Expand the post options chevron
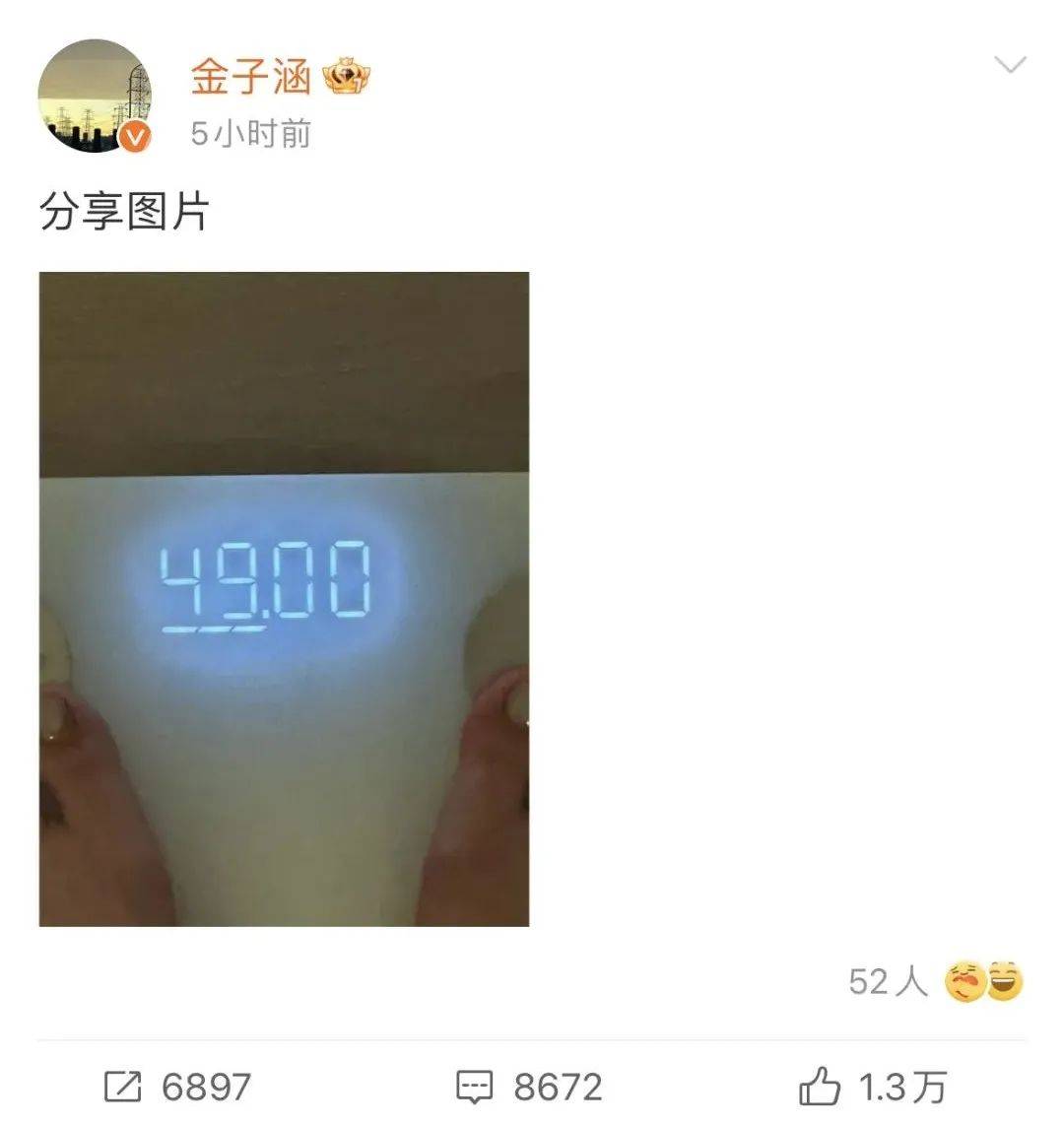 tap(1010, 66)
